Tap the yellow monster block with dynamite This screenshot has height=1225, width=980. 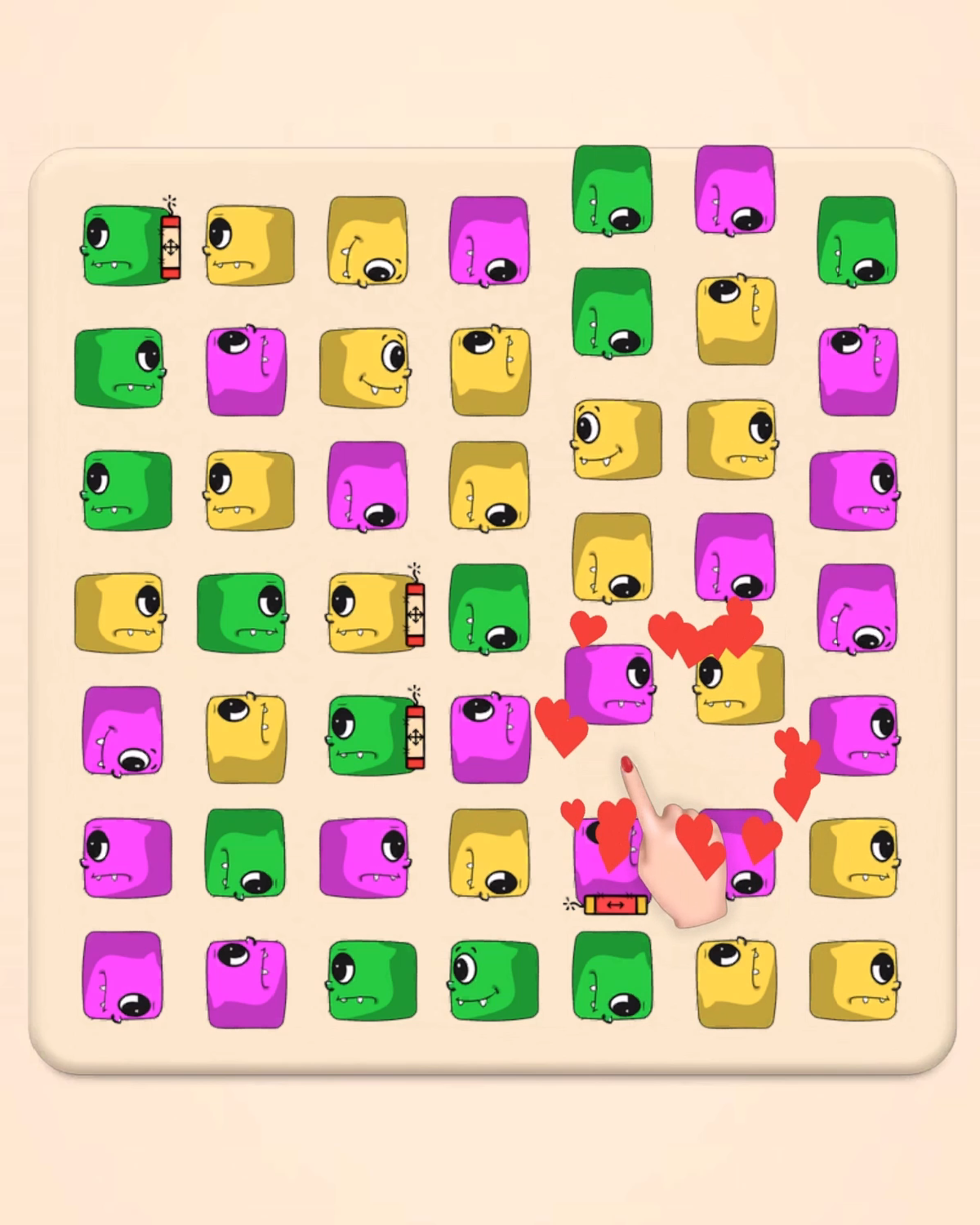[370, 612]
